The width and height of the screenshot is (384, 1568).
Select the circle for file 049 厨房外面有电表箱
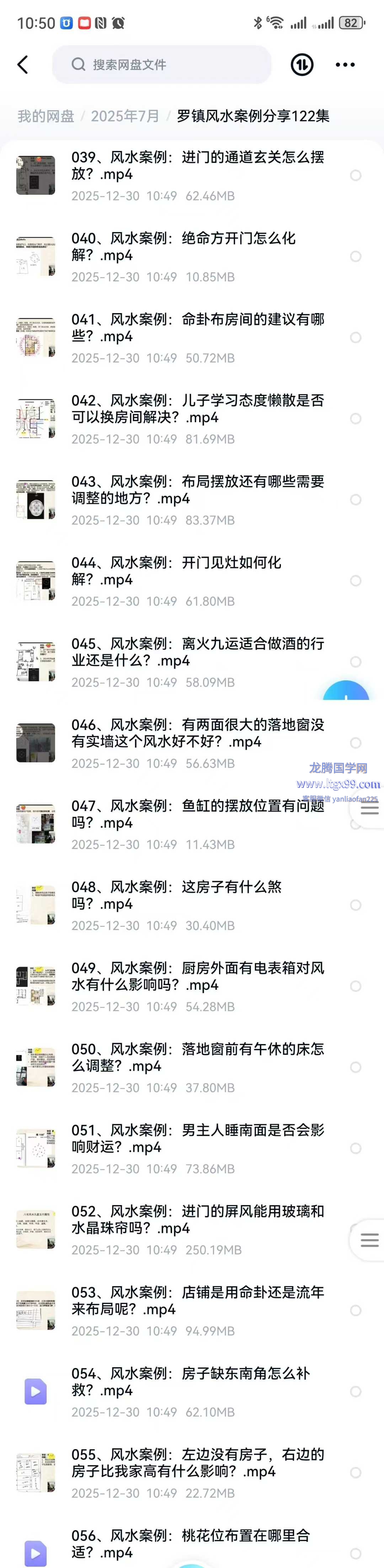(356, 986)
